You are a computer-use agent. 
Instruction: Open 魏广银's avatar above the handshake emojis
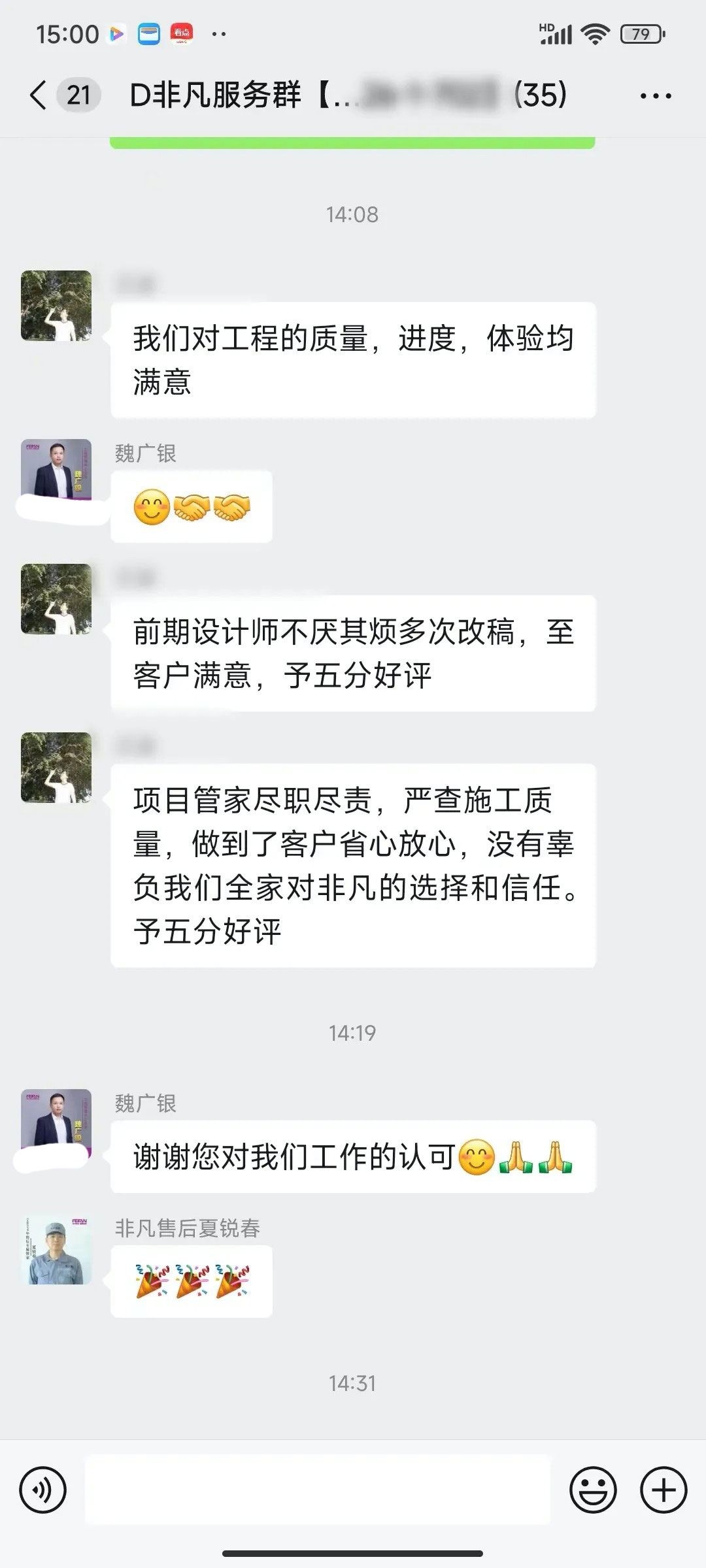click(x=56, y=470)
